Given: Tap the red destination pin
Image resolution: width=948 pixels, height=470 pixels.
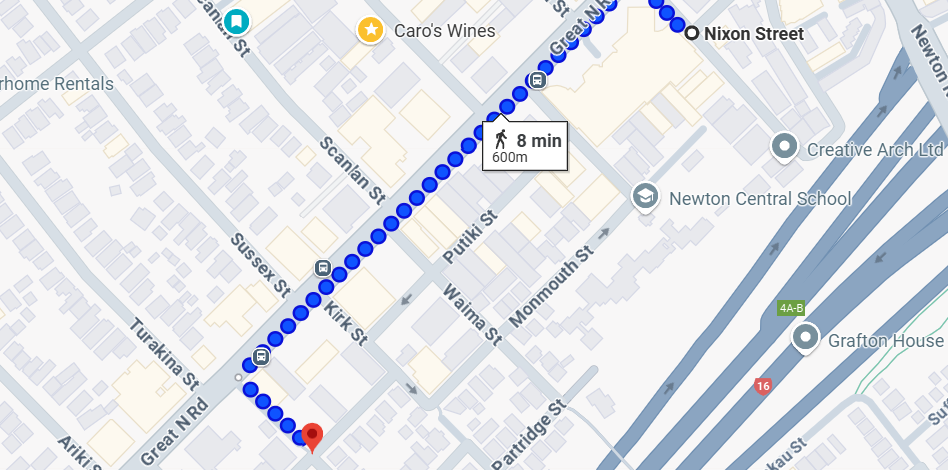Looking at the screenshot, I should tap(312, 437).
